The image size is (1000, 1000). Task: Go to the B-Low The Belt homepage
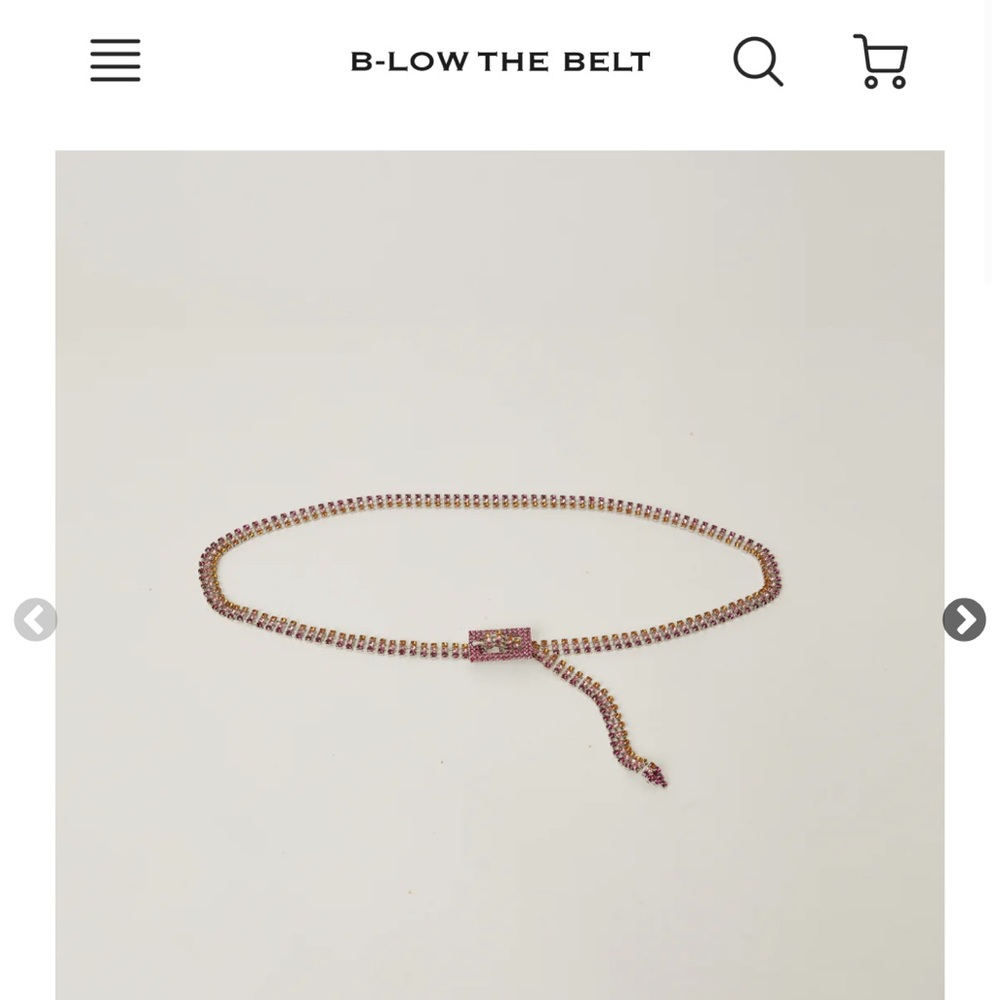tap(500, 61)
